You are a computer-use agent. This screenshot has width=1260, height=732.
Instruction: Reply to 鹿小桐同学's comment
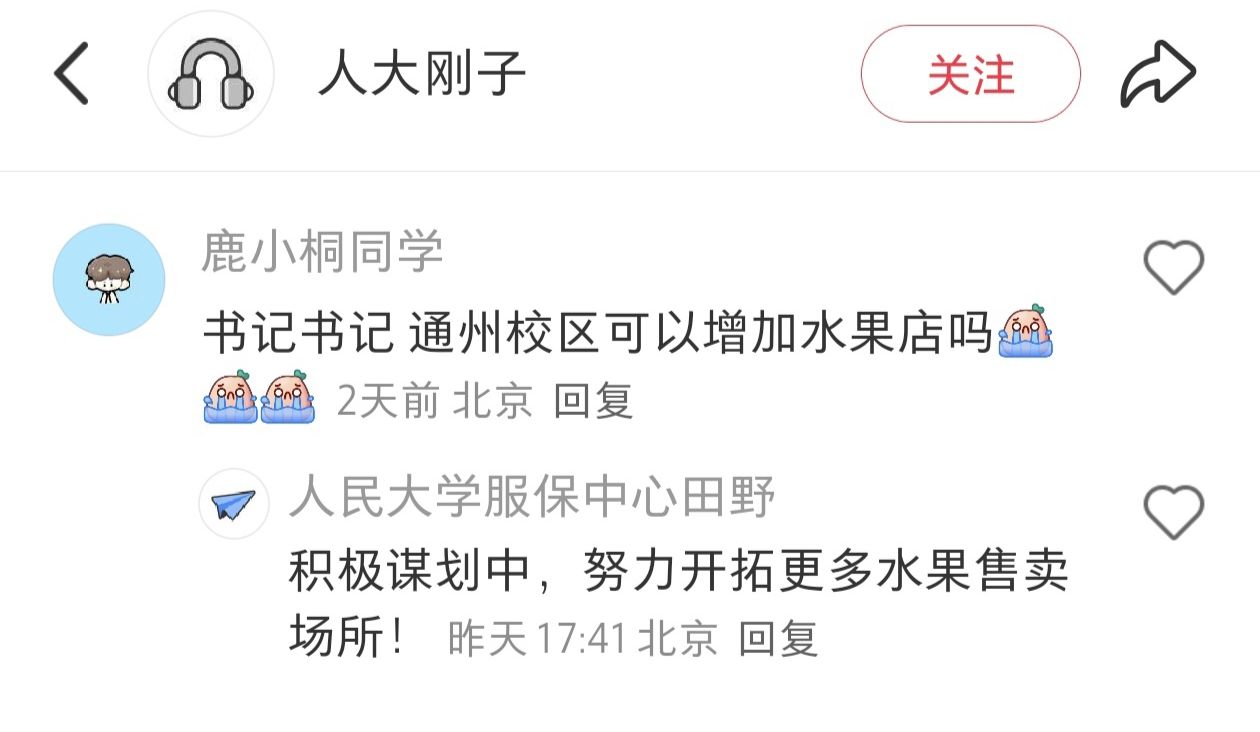594,401
